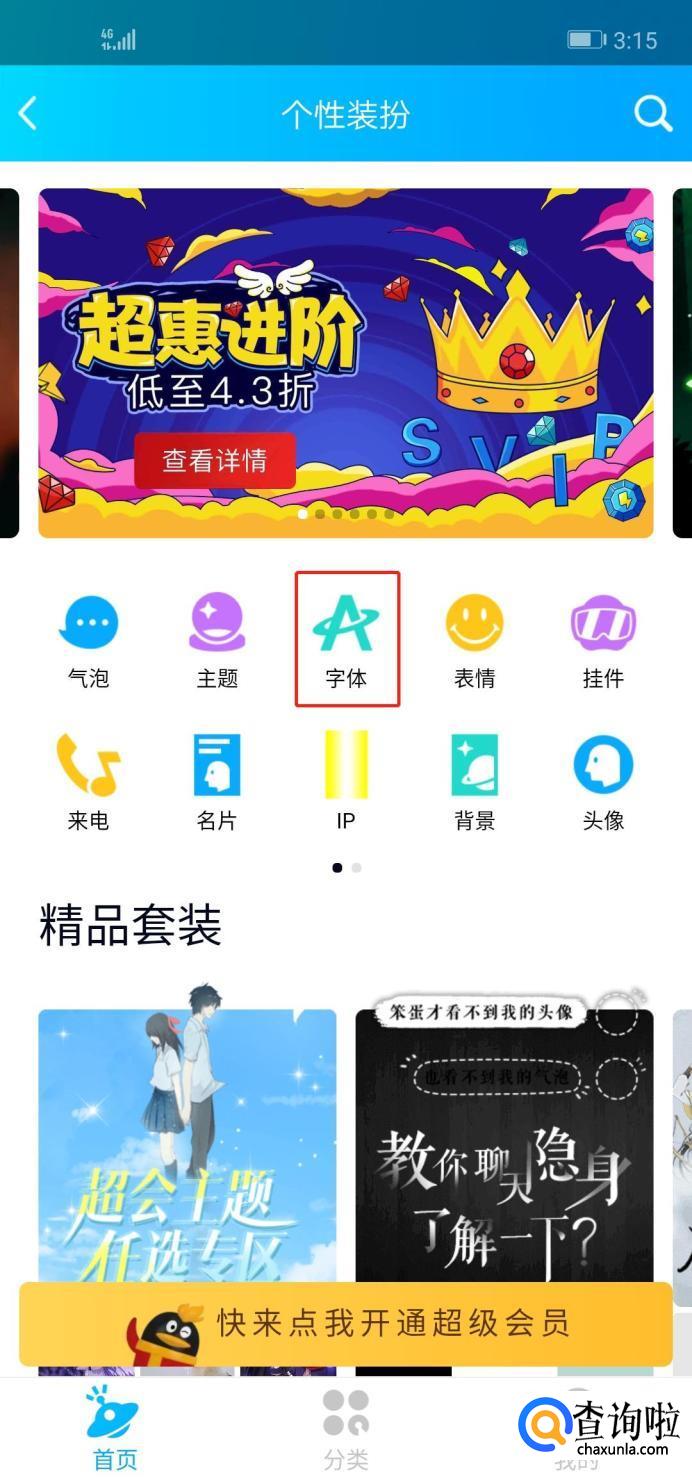
Task: Open the search magnifier icon
Action: (653, 114)
